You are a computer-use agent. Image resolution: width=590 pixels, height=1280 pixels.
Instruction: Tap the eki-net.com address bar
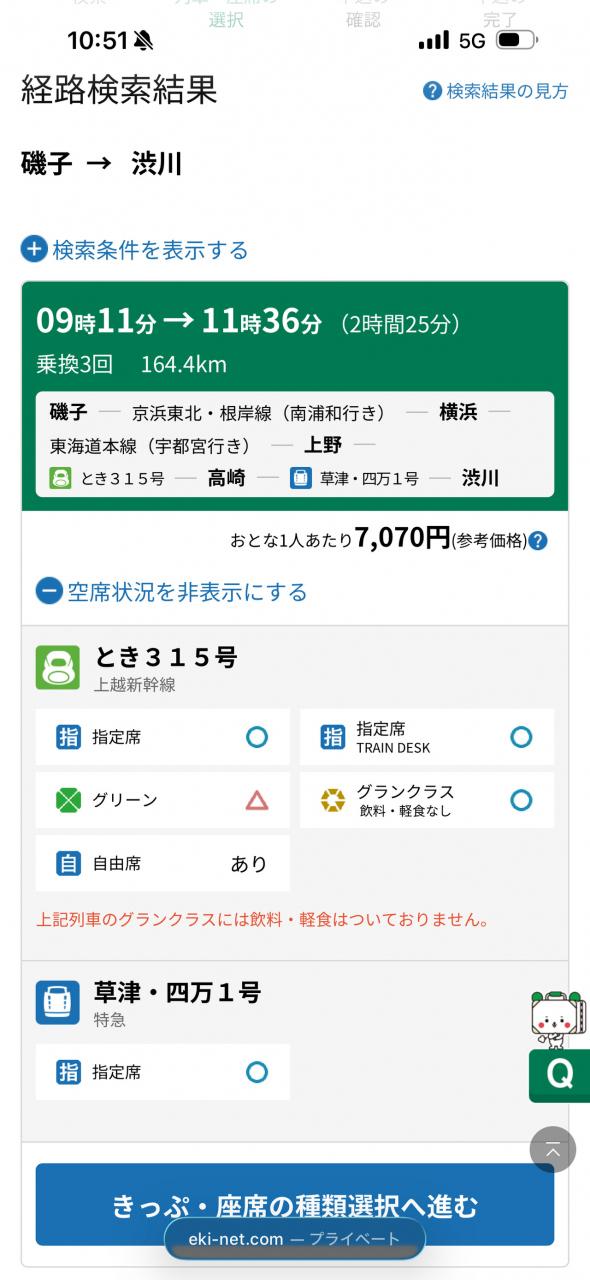pyautogui.click(x=295, y=1239)
